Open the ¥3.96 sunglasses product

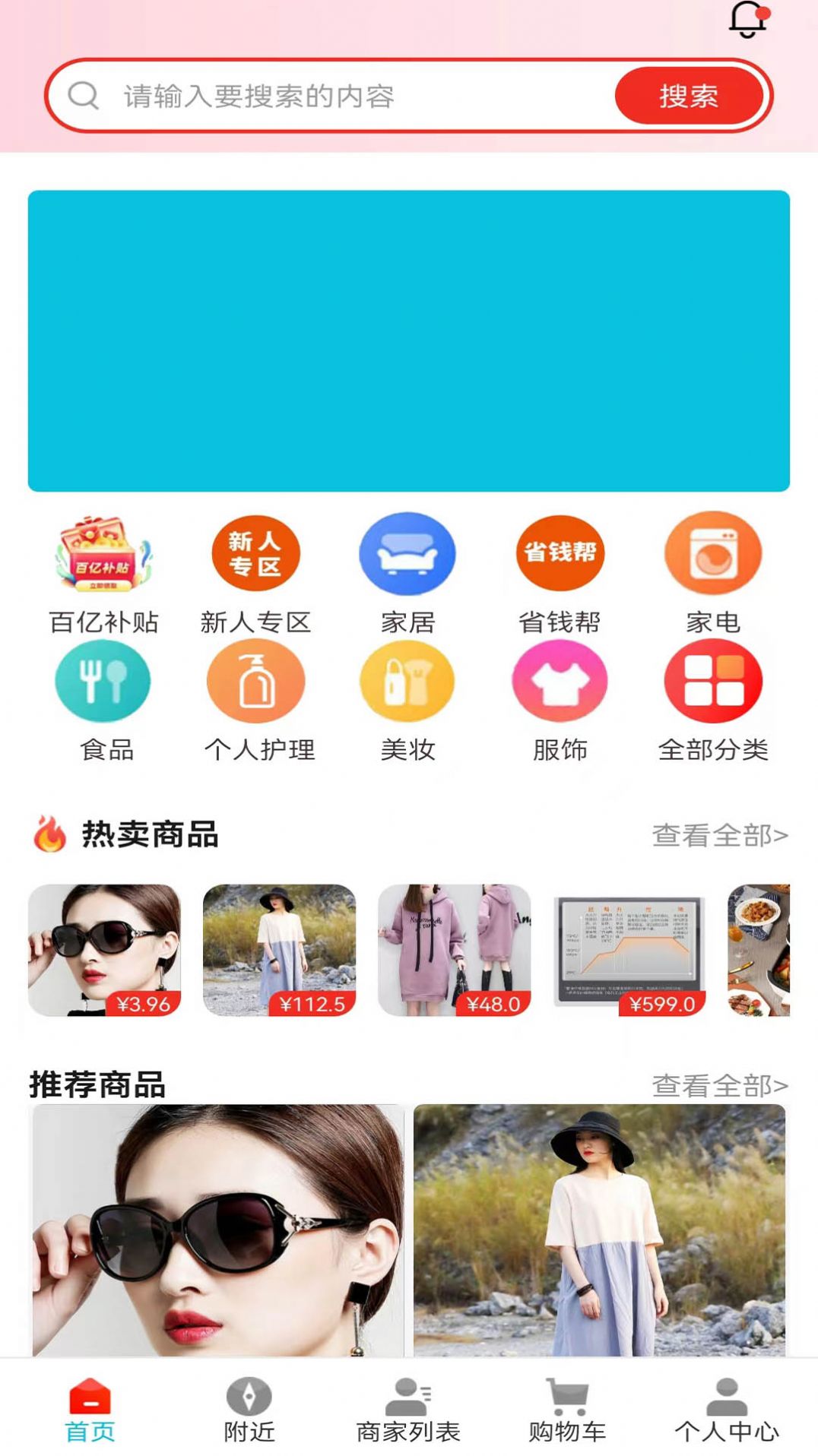[x=106, y=950]
